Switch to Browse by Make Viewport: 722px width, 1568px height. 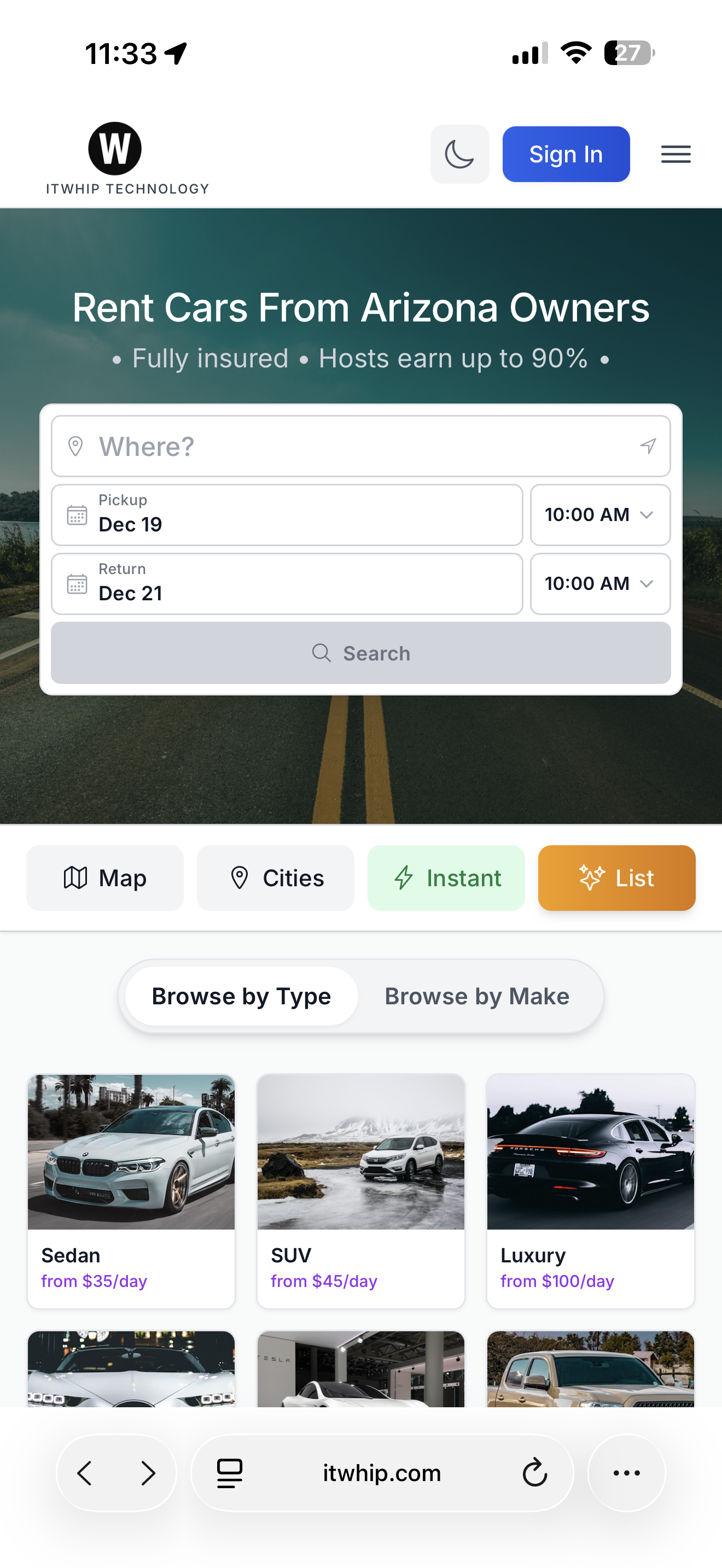coord(476,997)
